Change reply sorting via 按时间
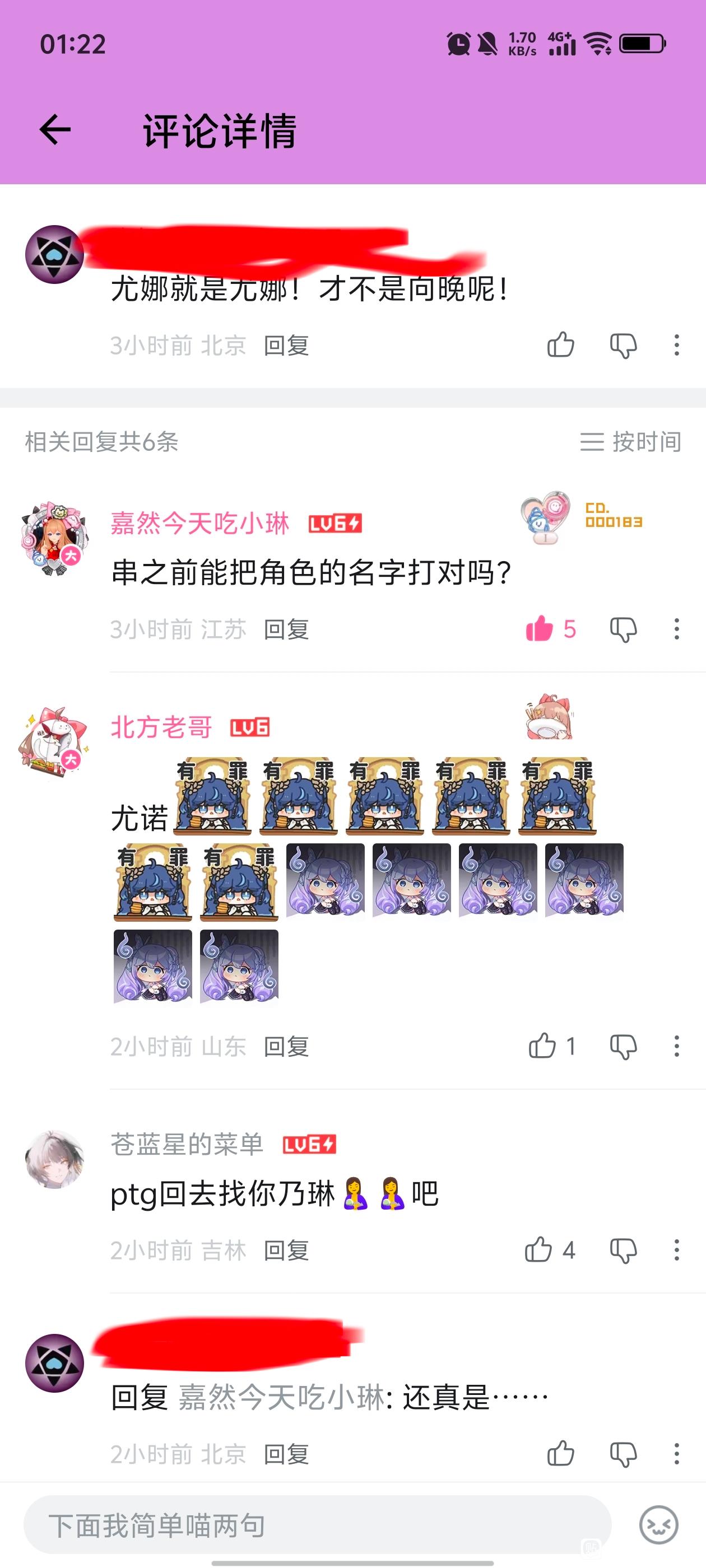Image resolution: width=706 pixels, height=1568 pixels. tap(630, 442)
